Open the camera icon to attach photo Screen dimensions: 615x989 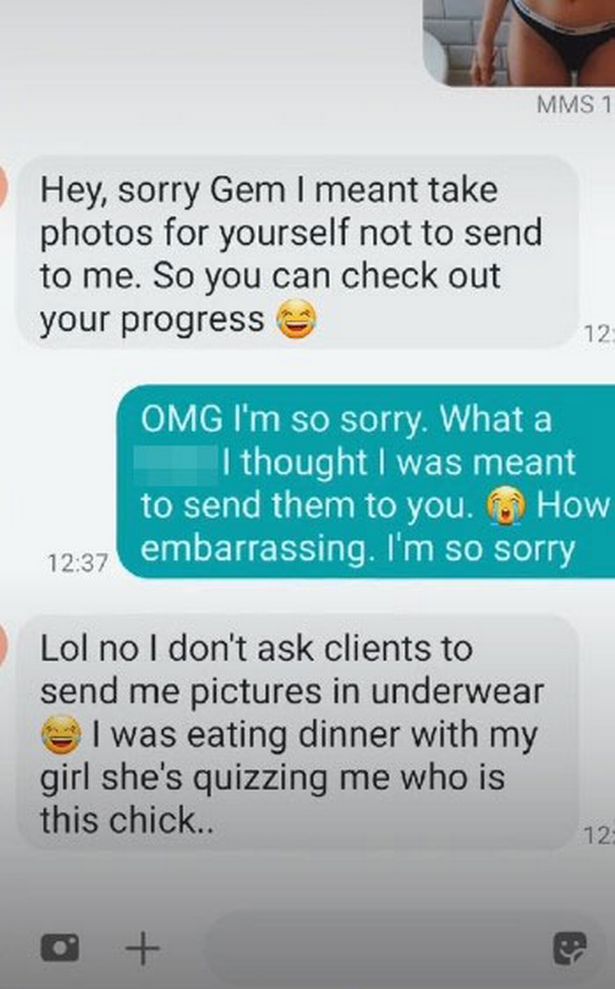point(60,947)
